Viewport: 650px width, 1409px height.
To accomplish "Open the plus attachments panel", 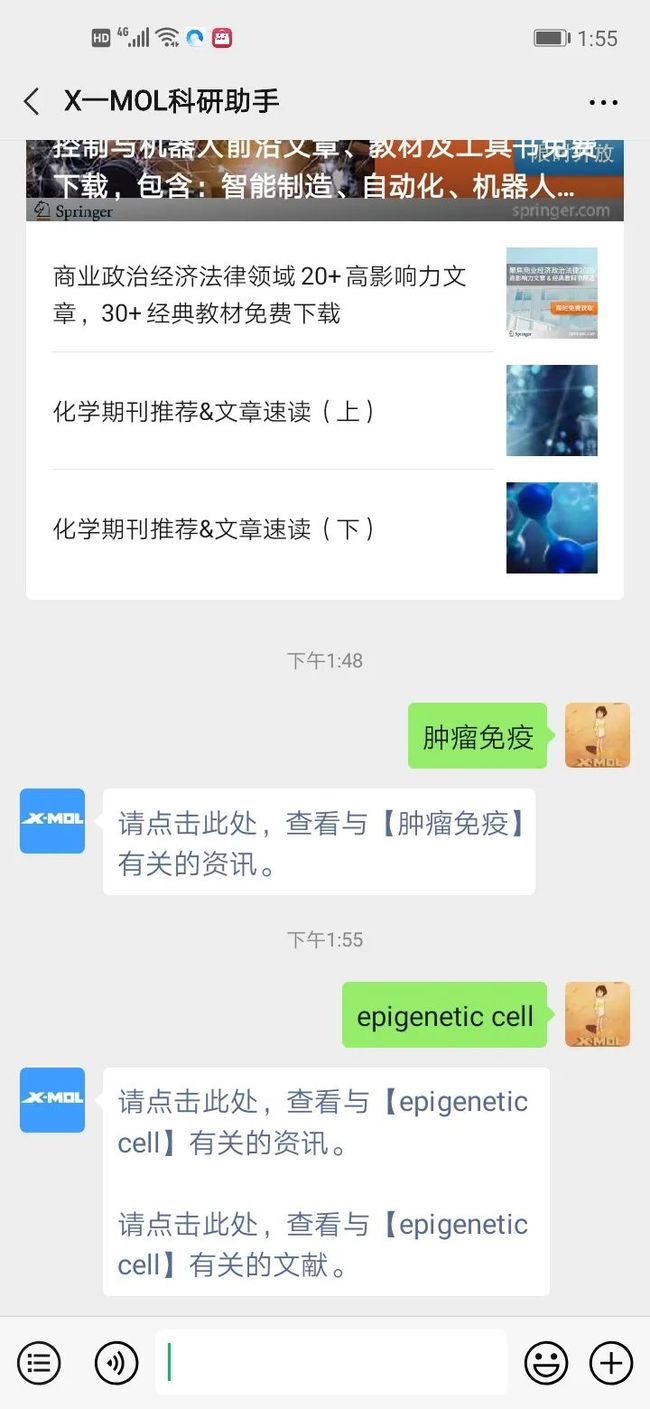I will tap(611, 1362).
